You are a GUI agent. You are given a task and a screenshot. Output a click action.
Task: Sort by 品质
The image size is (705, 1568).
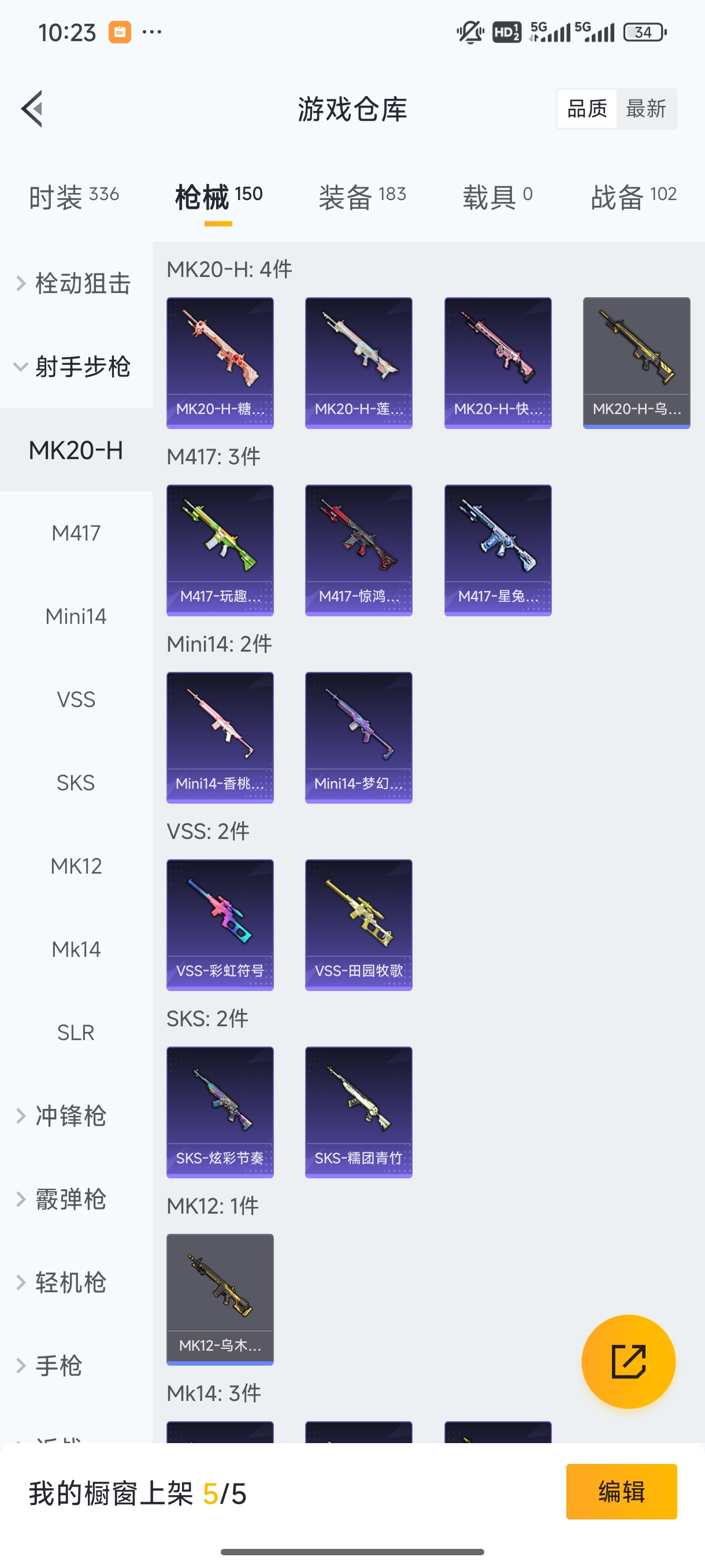click(587, 109)
